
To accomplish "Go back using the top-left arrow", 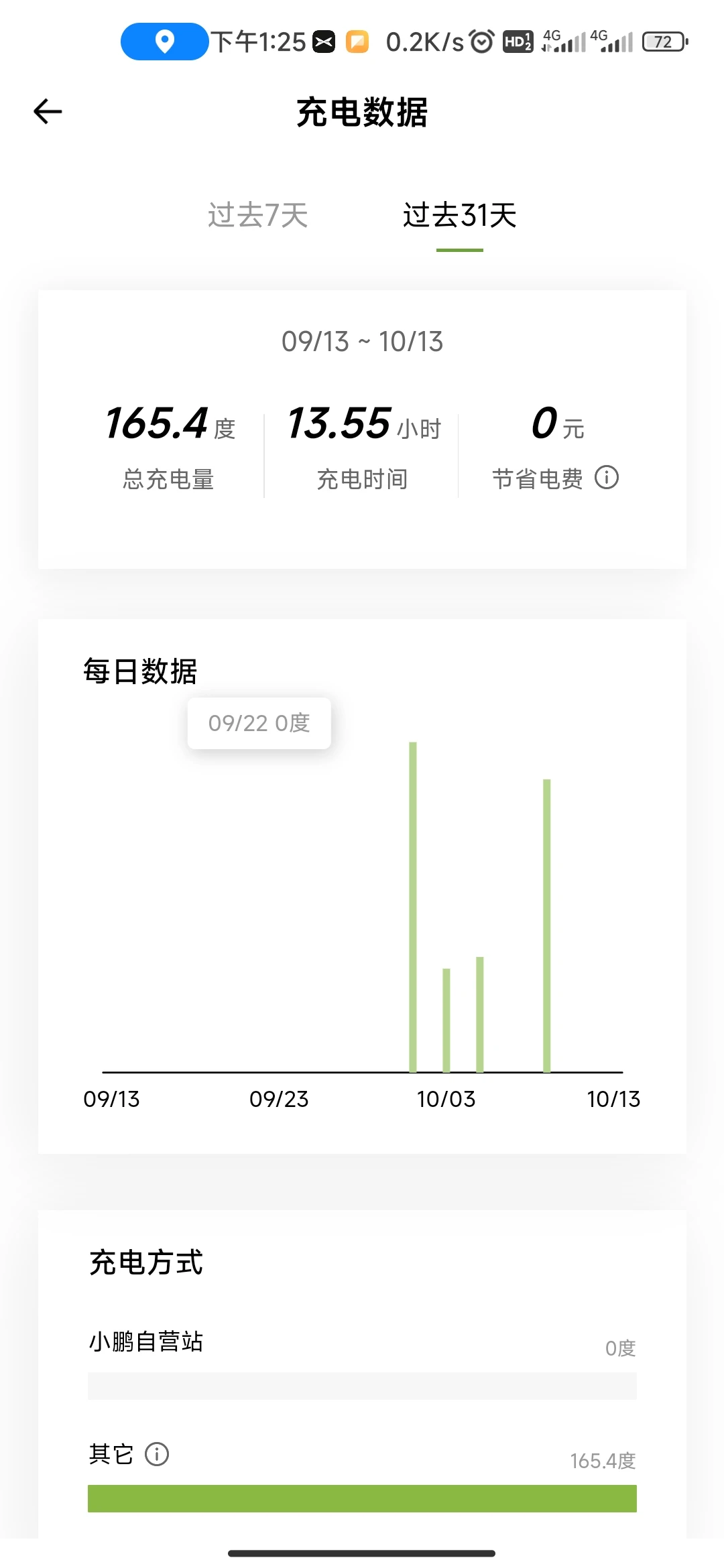I will tap(48, 111).
